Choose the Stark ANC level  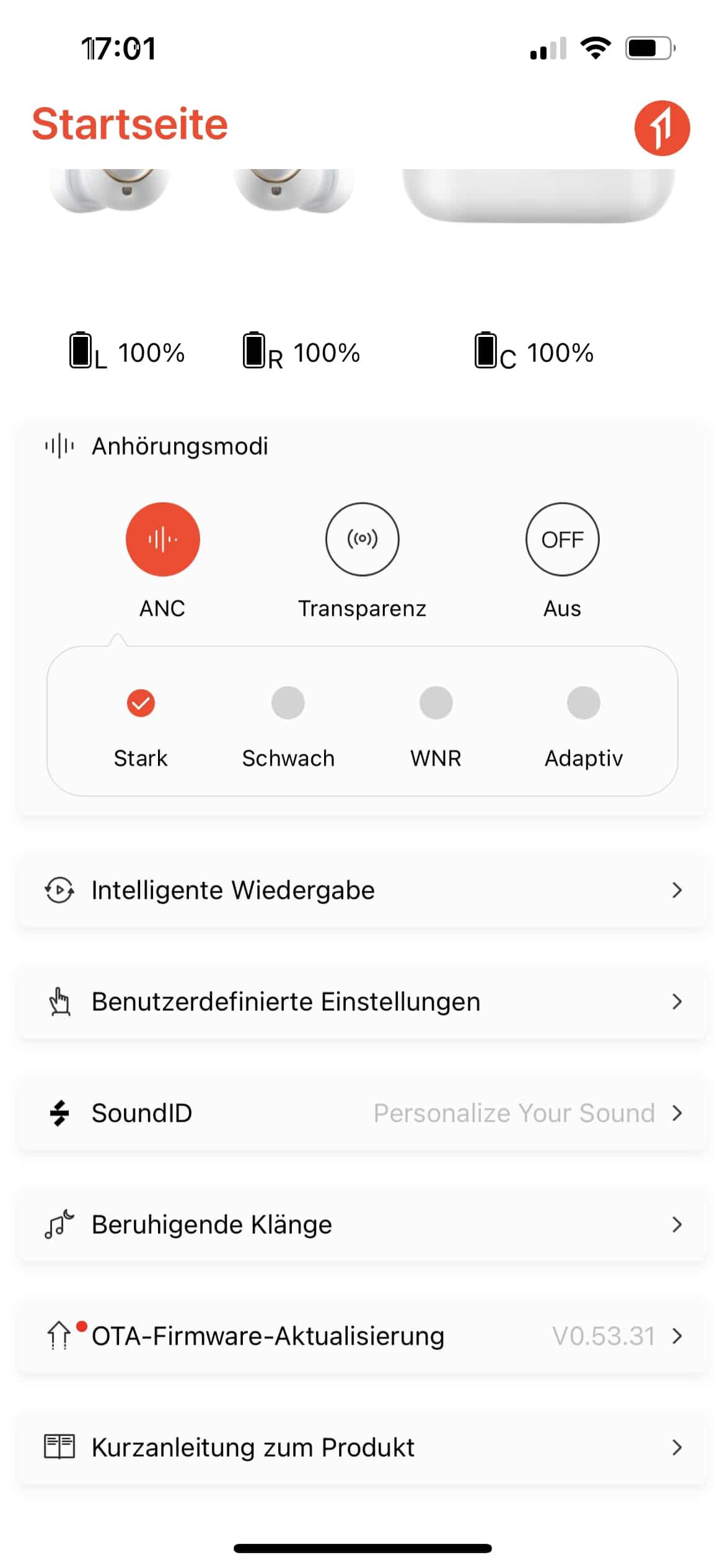[x=141, y=703]
